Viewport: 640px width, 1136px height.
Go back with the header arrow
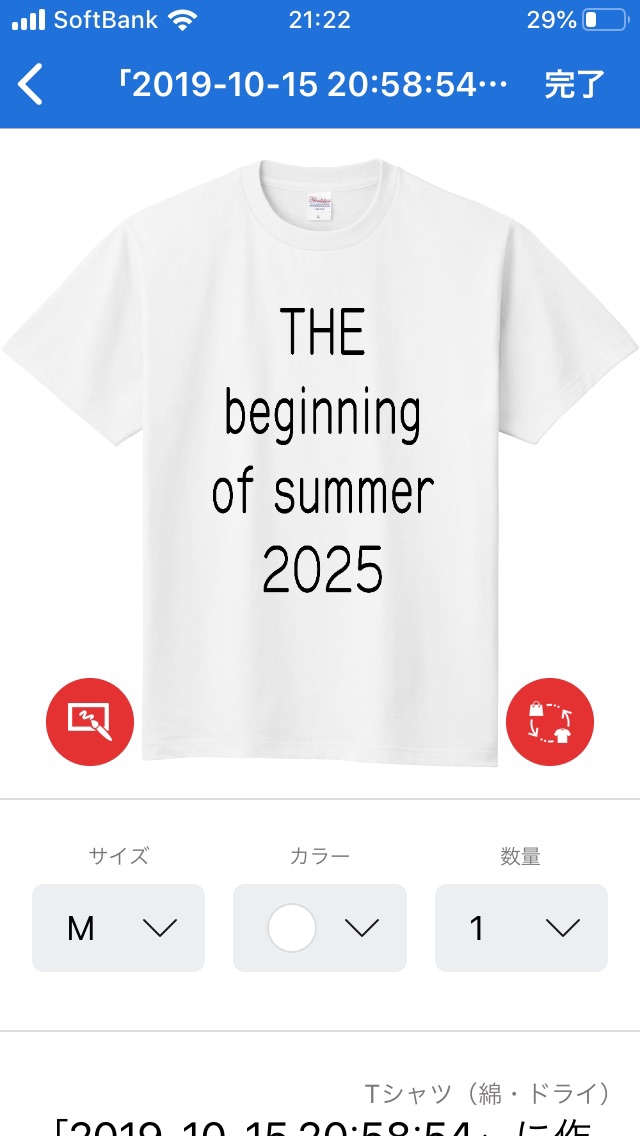[x=30, y=84]
